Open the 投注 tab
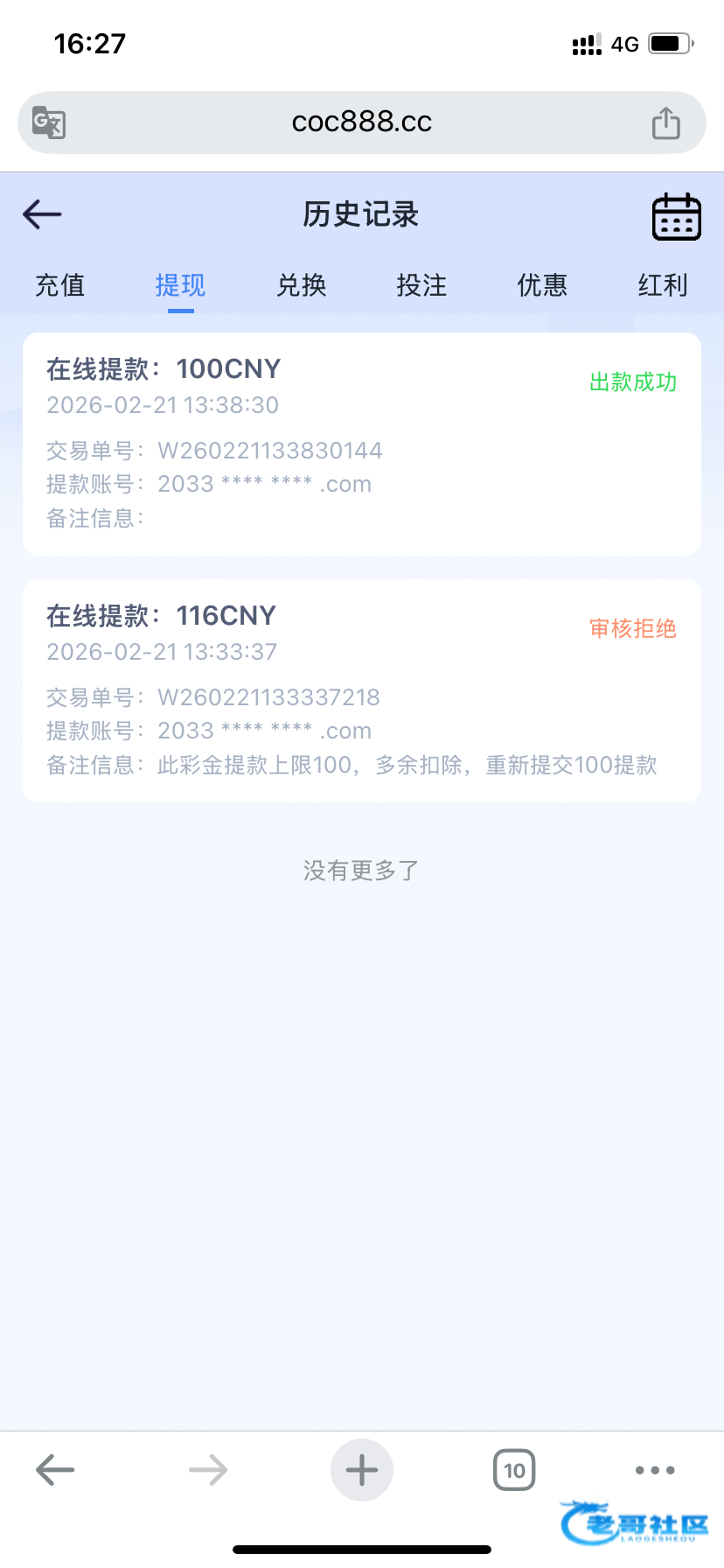The height and width of the screenshot is (1568, 724). point(421,285)
